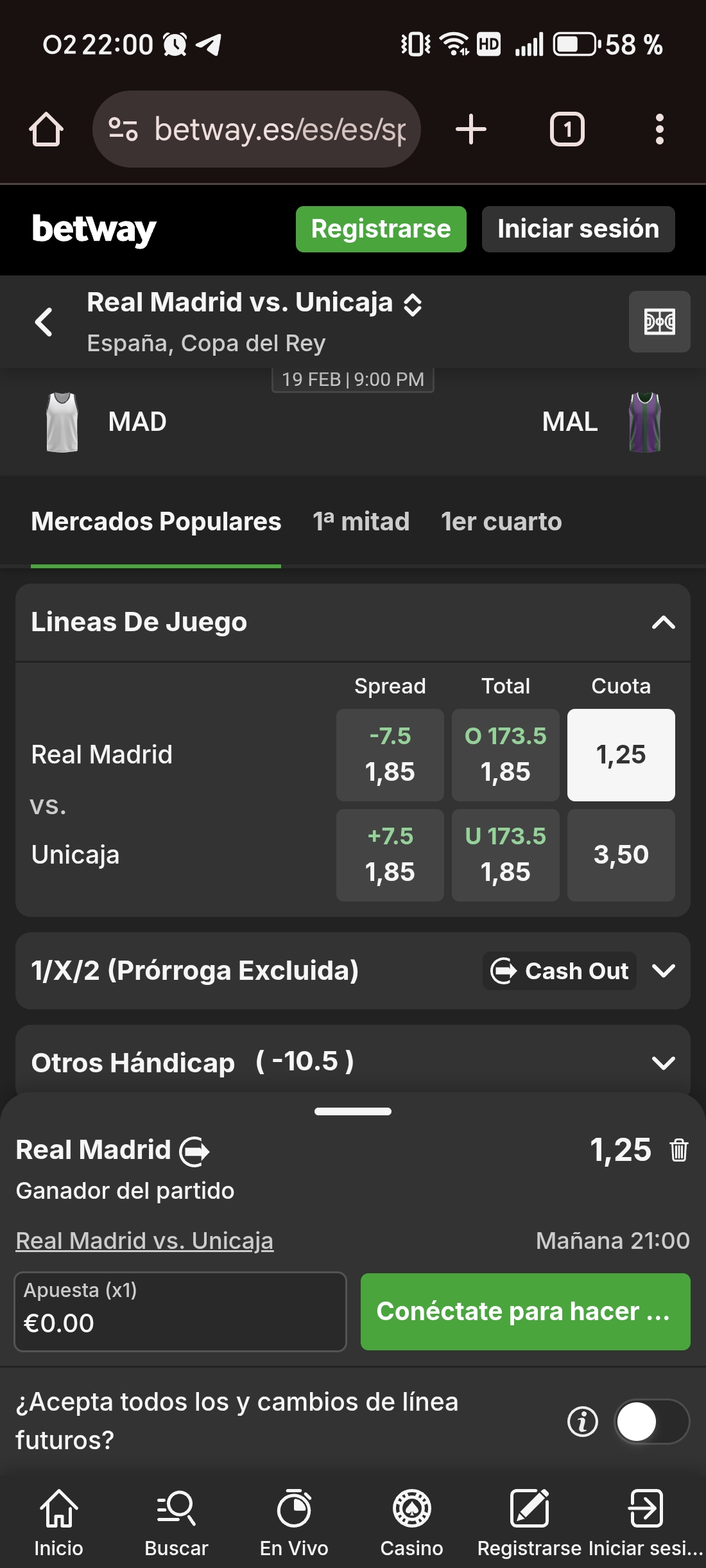
Task: Deselect the Real Madrid 1,25 odds
Action: pos(620,754)
